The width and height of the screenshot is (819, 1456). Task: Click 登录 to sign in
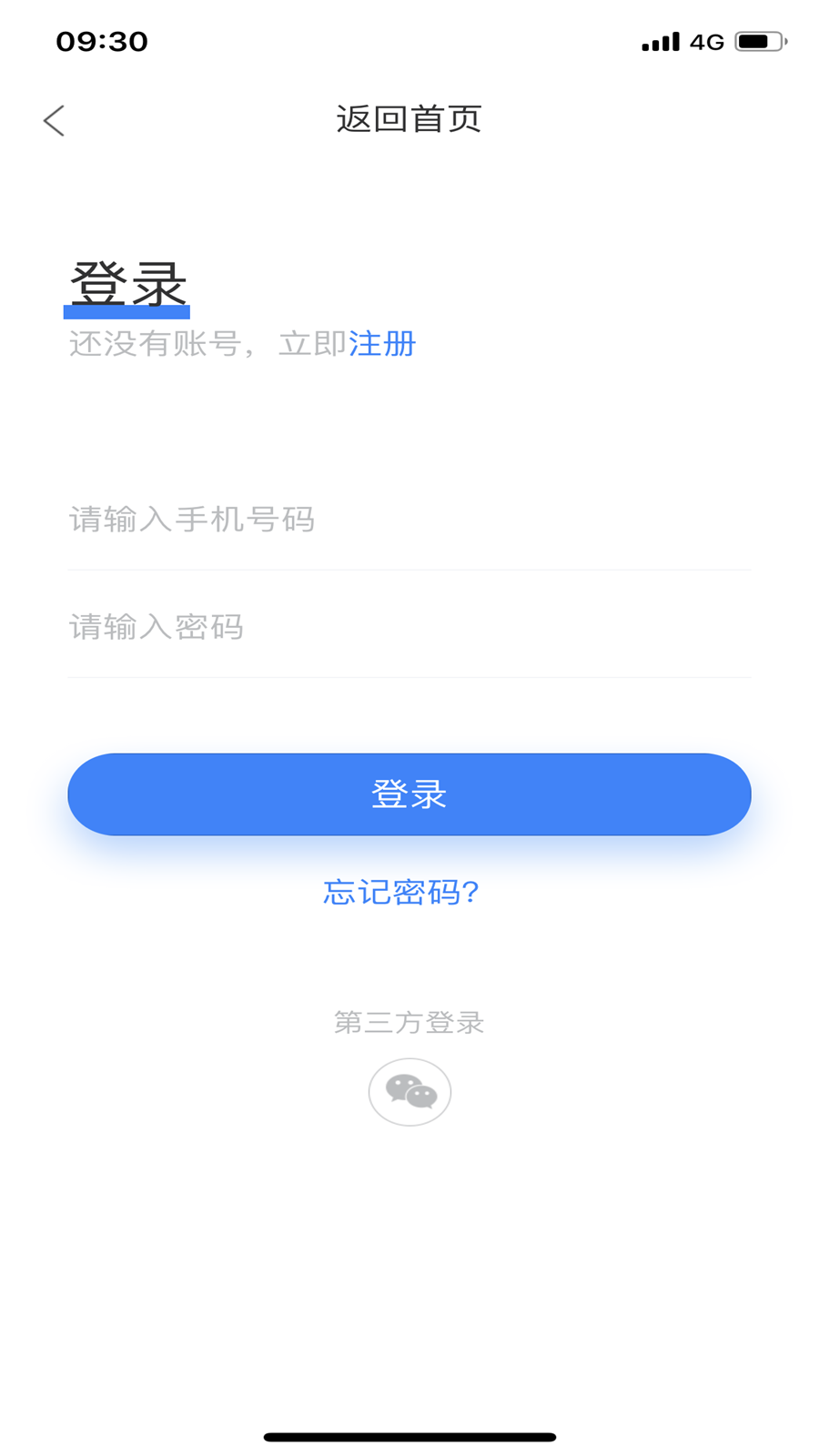[409, 794]
